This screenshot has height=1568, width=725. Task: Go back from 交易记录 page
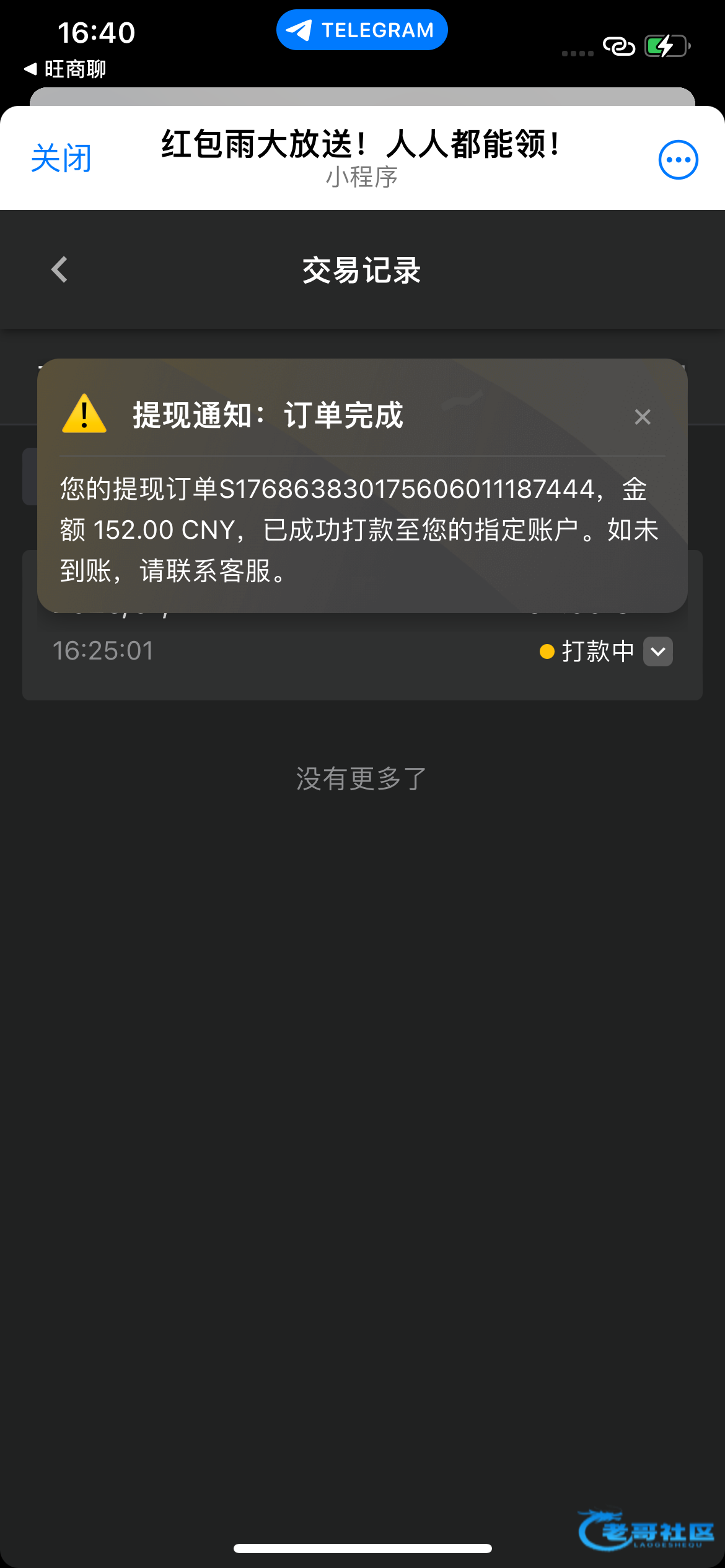point(59,270)
